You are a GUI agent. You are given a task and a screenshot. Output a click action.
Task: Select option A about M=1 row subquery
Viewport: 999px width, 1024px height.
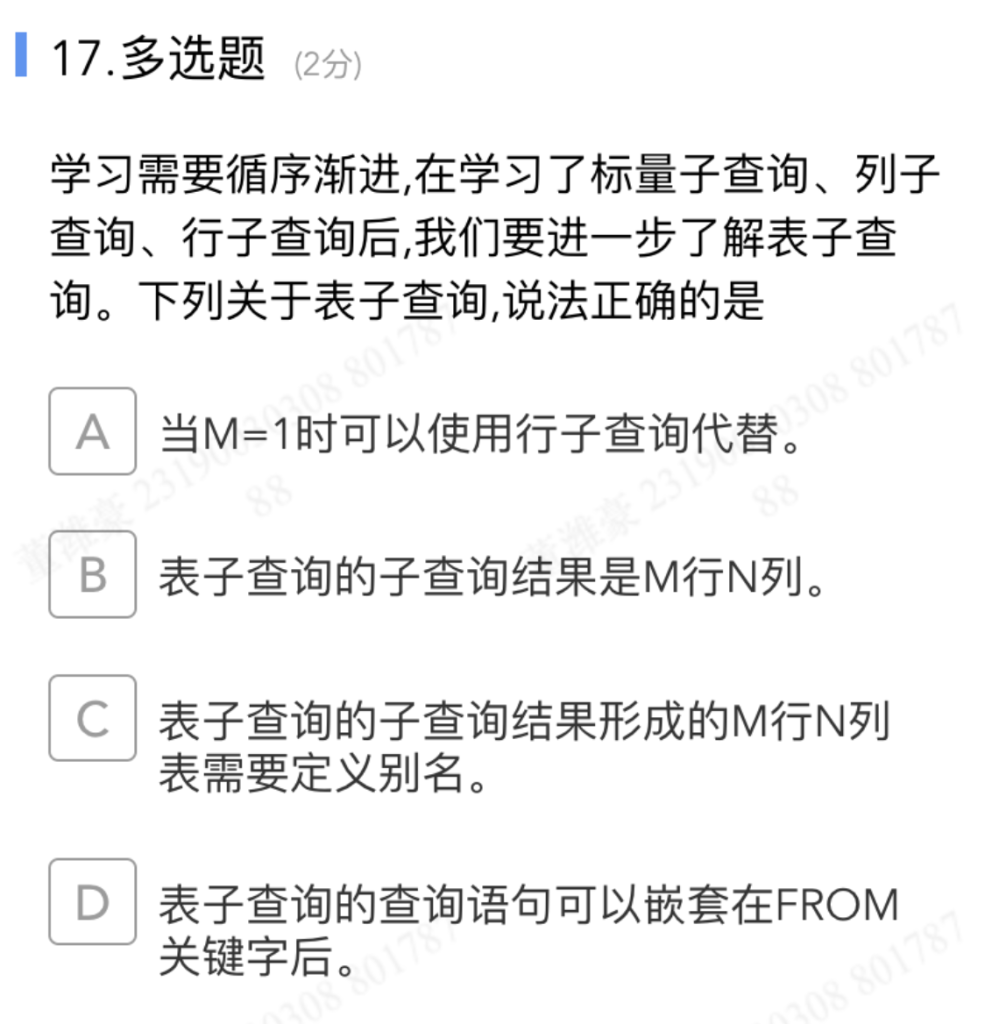pyautogui.click(x=92, y=432)
